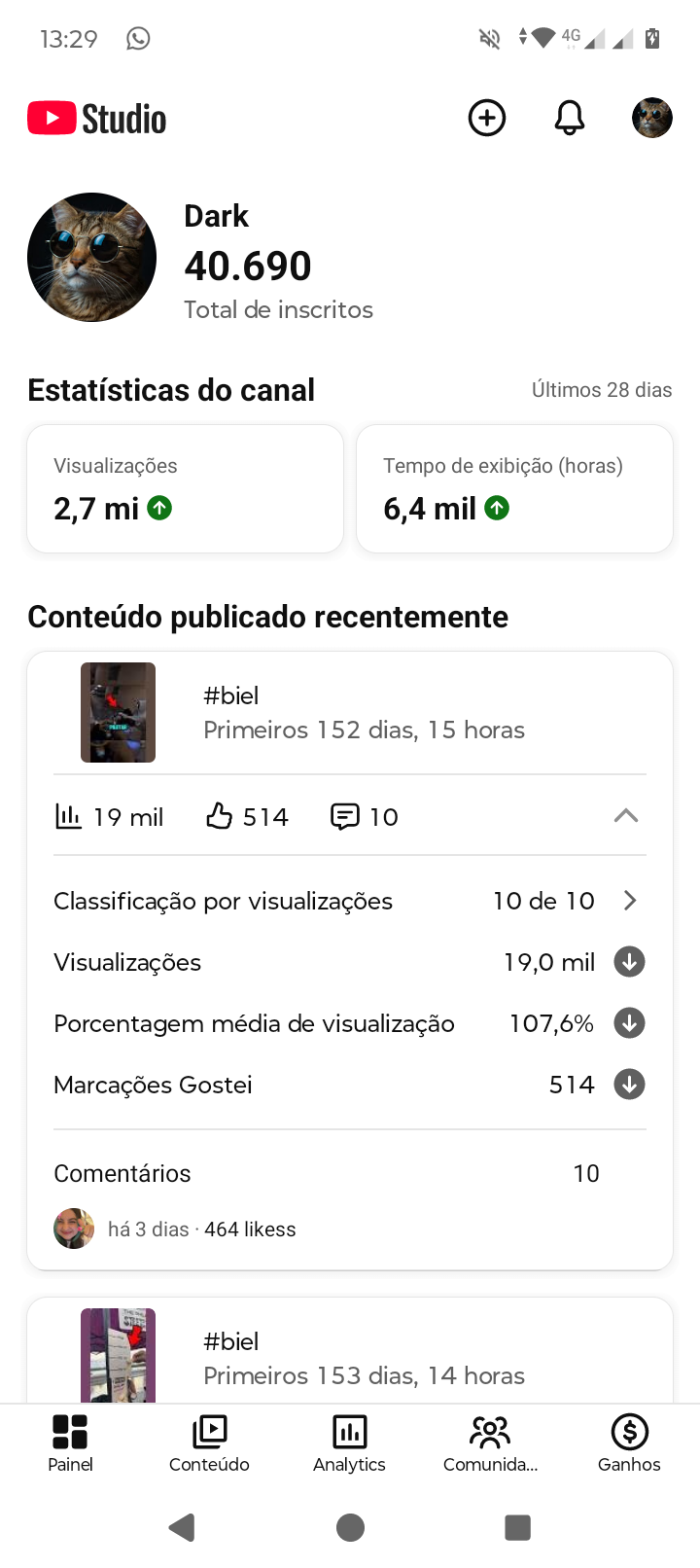The height and width of the screenshot is (1568, 700).
Task: Open the #biel video from 153 dias
Action: pyautogui.click(x=364, y=1358)
